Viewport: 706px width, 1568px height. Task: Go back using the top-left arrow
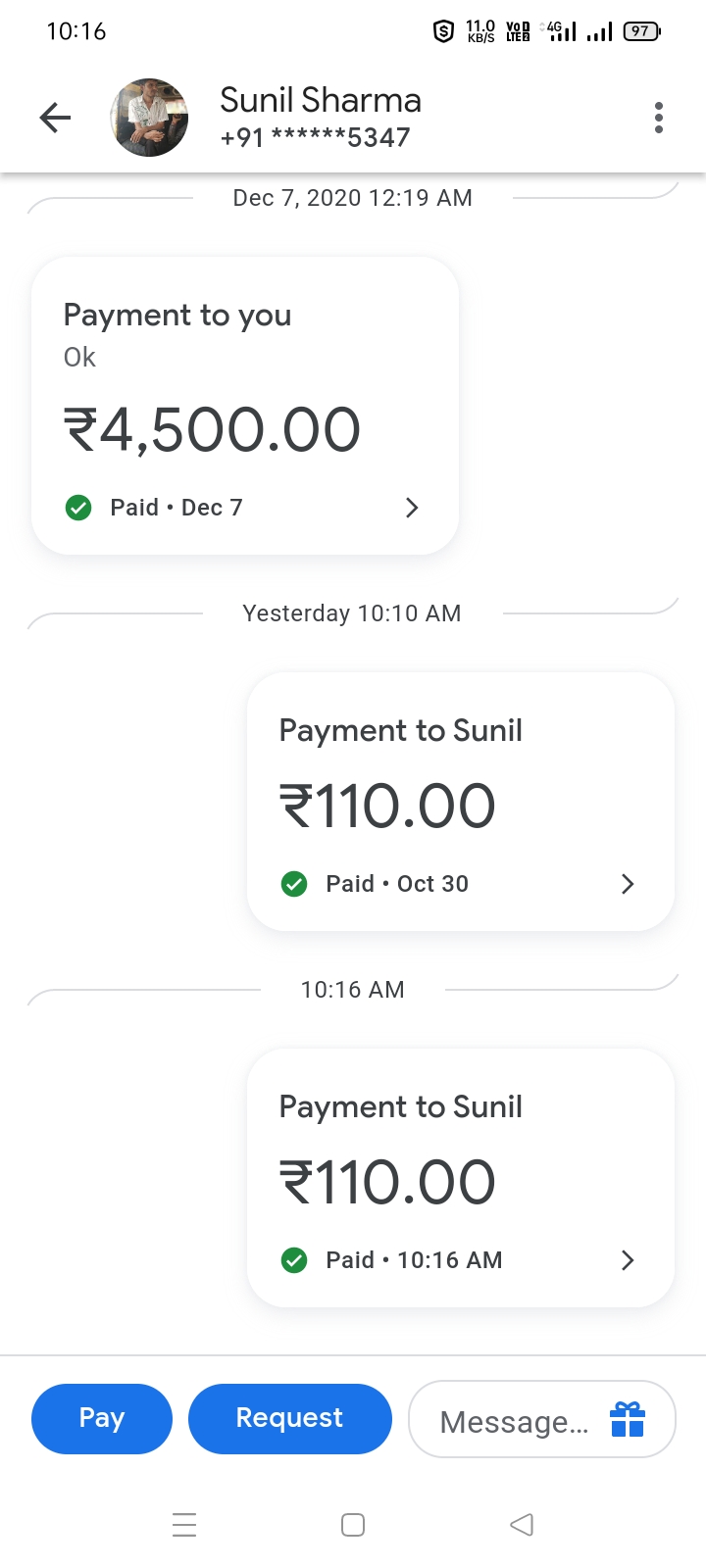pyautogui.click(x=55, y=118)
